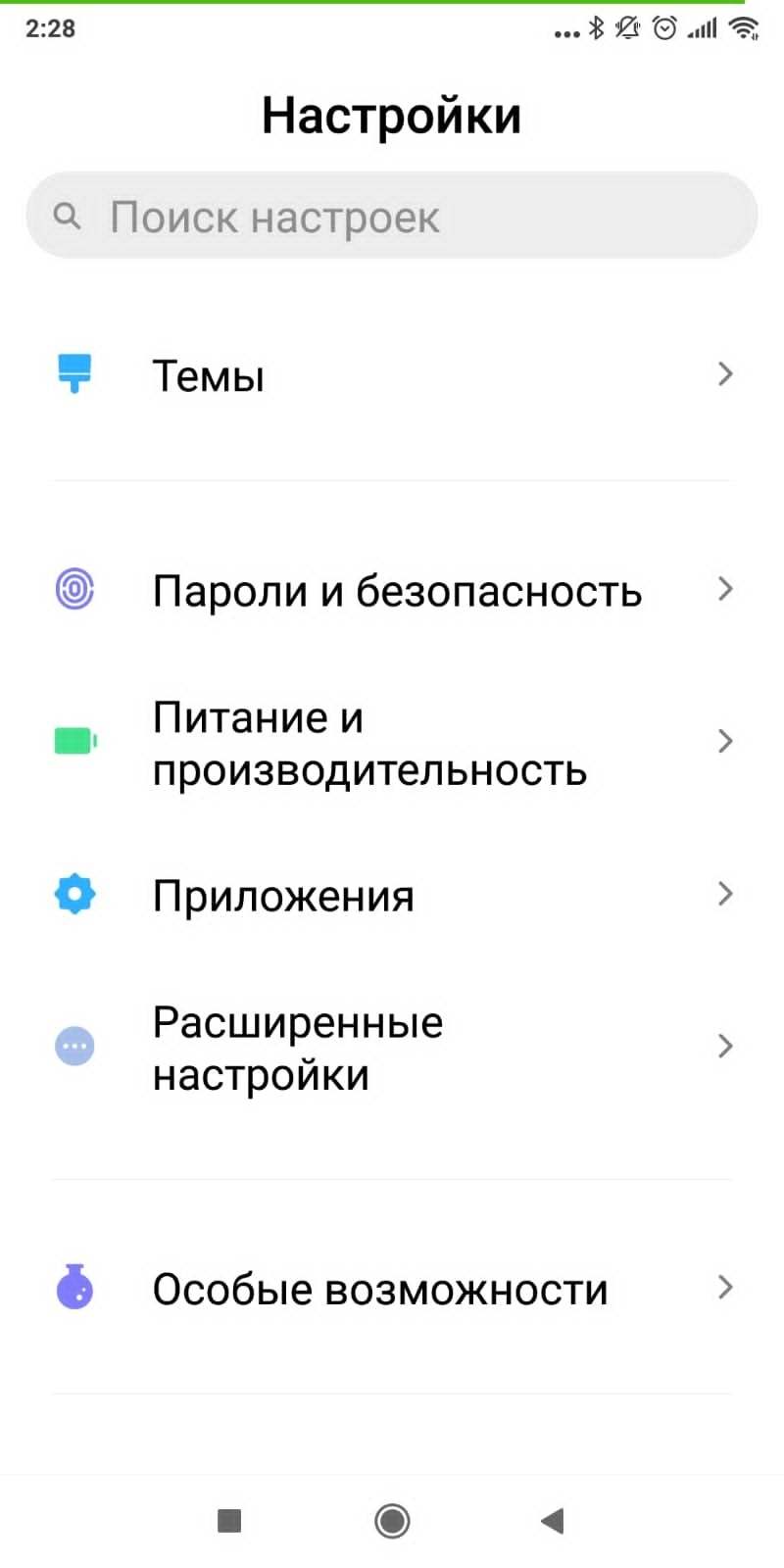Open the Приложения settings row

coord(392,895)
